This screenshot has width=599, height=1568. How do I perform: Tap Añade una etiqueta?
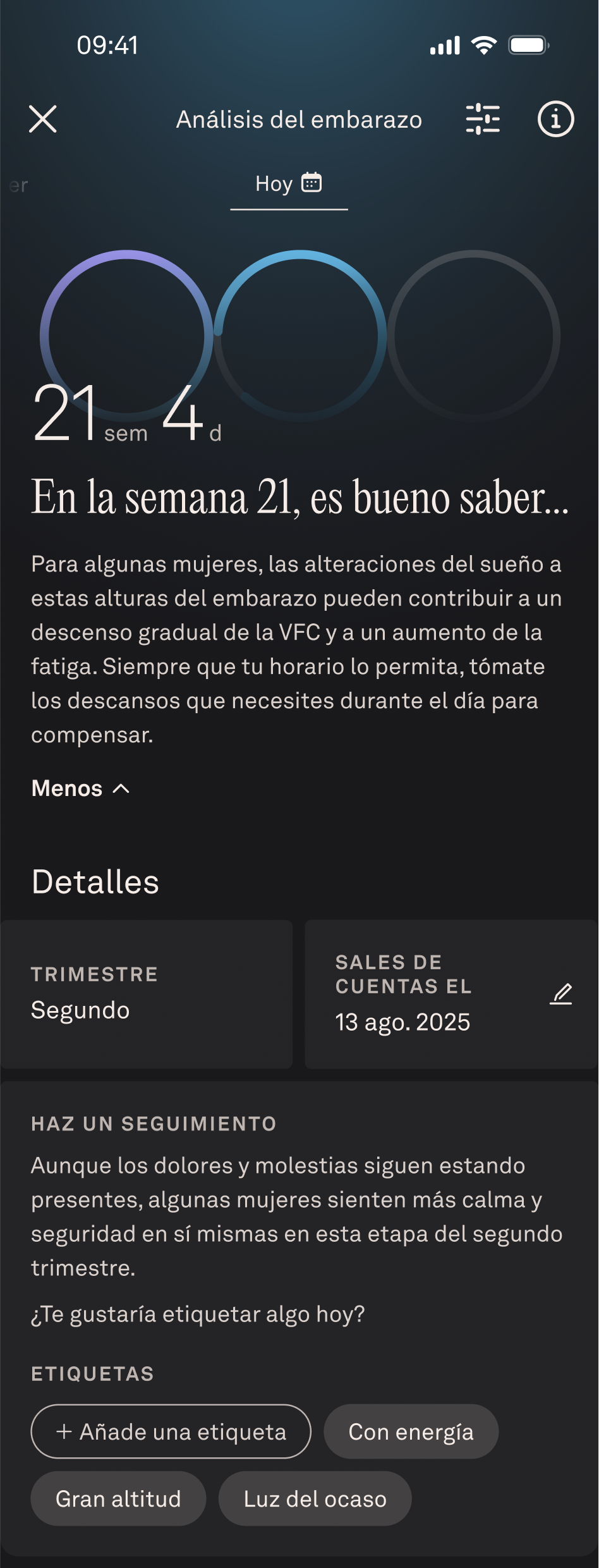pyautogui.click(x=171, y=1431)
